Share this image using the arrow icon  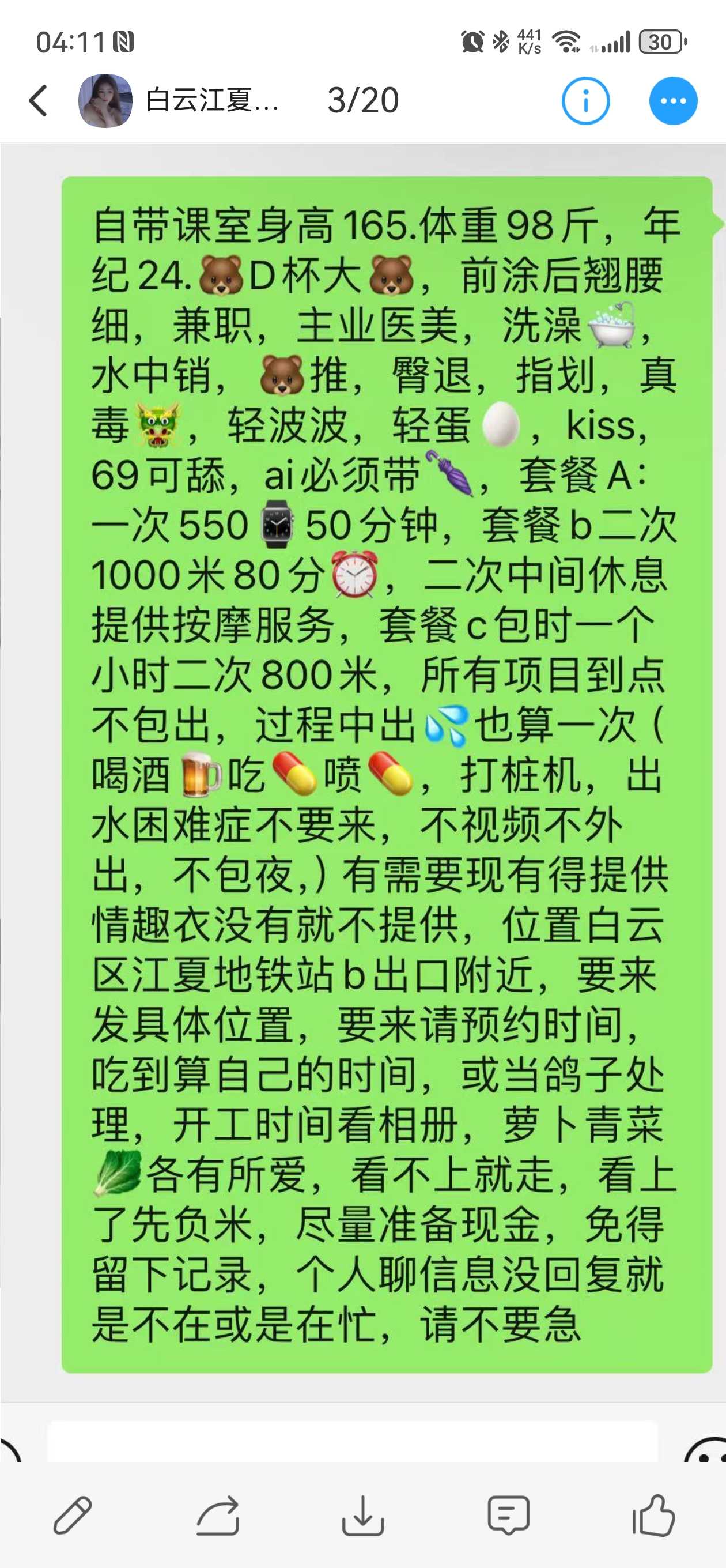coord(218,1515)
